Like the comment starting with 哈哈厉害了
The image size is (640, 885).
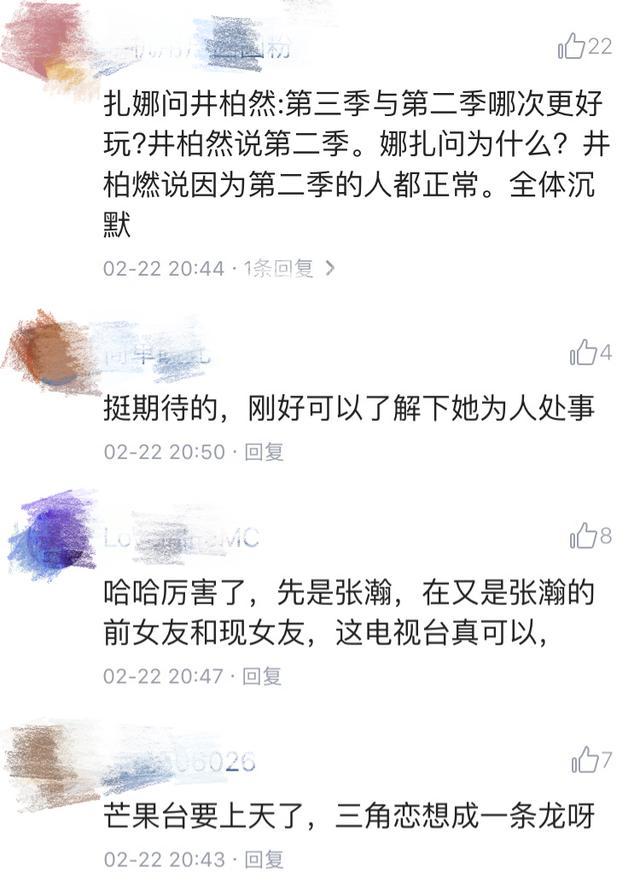582,536
